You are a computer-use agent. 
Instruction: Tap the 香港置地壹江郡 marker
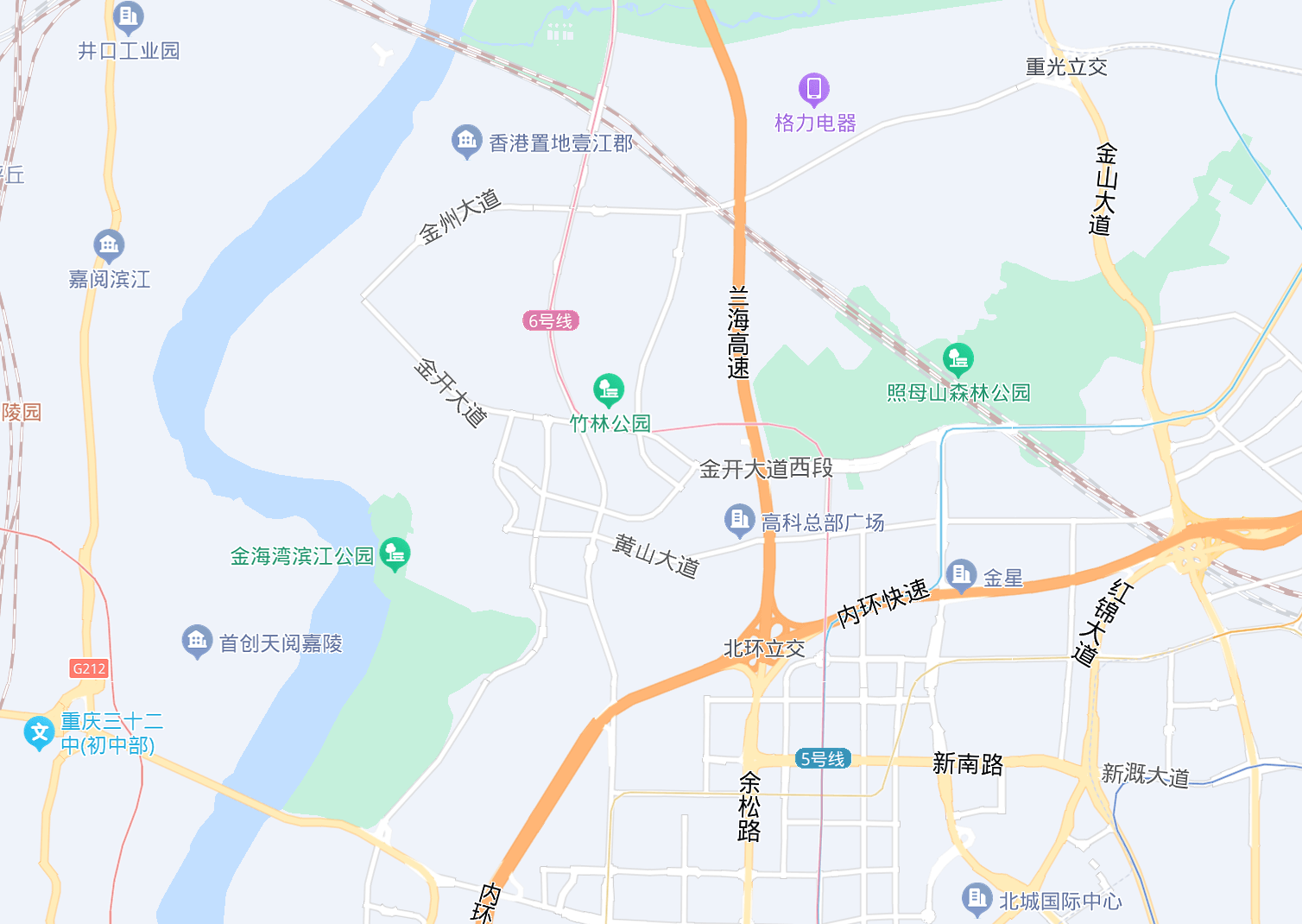(x=467, y=140)
